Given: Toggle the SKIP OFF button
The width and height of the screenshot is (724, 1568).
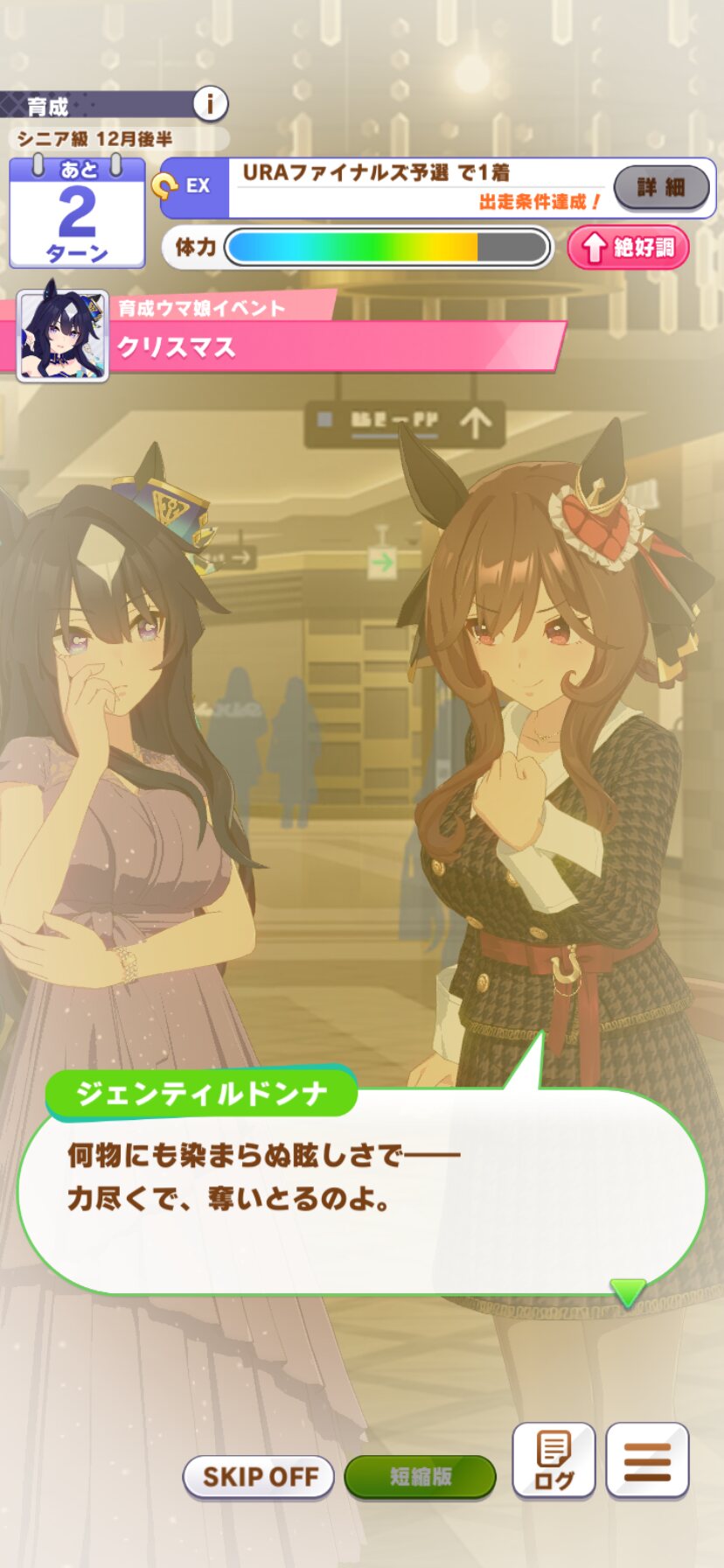Looking at the screenshot, I should point(259,1477).
